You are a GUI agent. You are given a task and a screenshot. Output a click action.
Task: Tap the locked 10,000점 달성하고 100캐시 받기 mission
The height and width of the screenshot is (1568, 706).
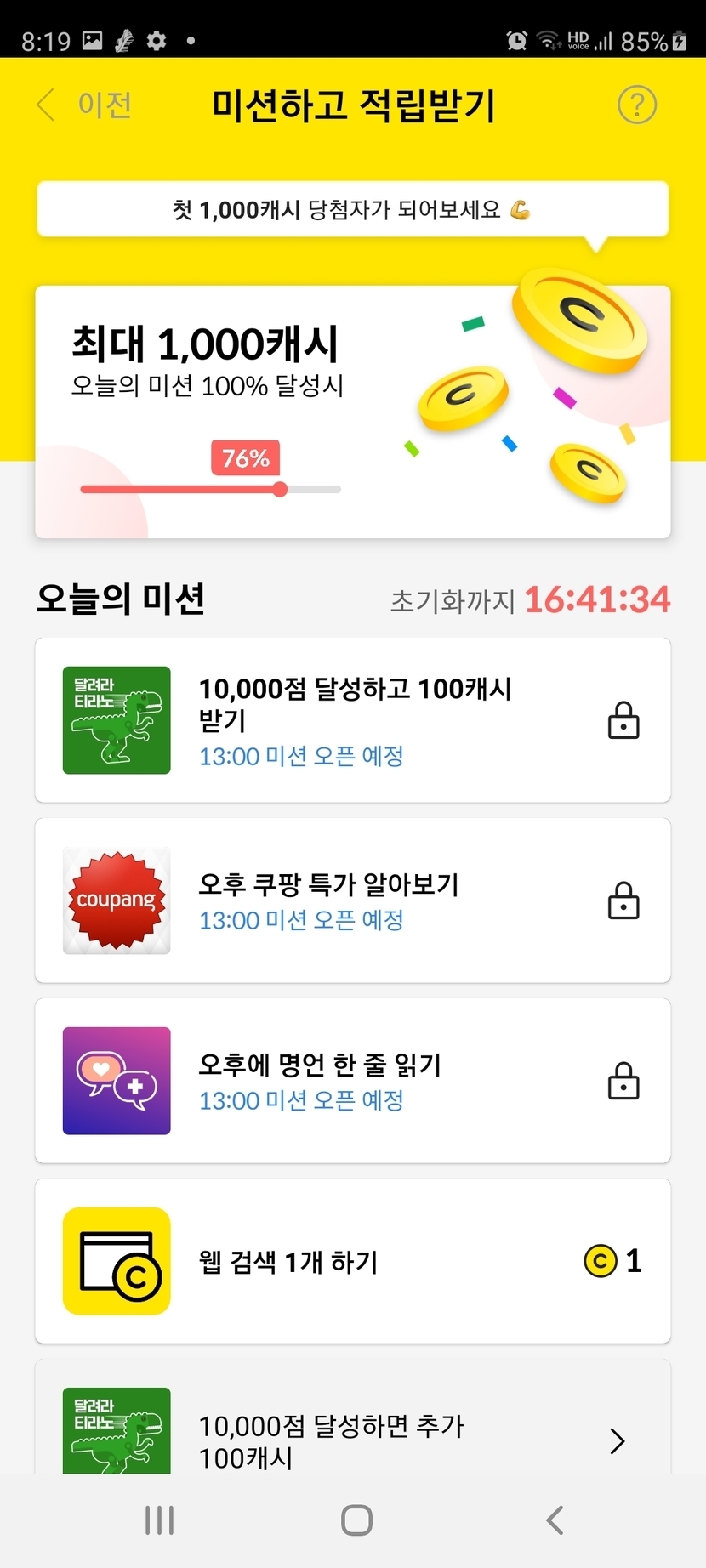pos(352,719)
